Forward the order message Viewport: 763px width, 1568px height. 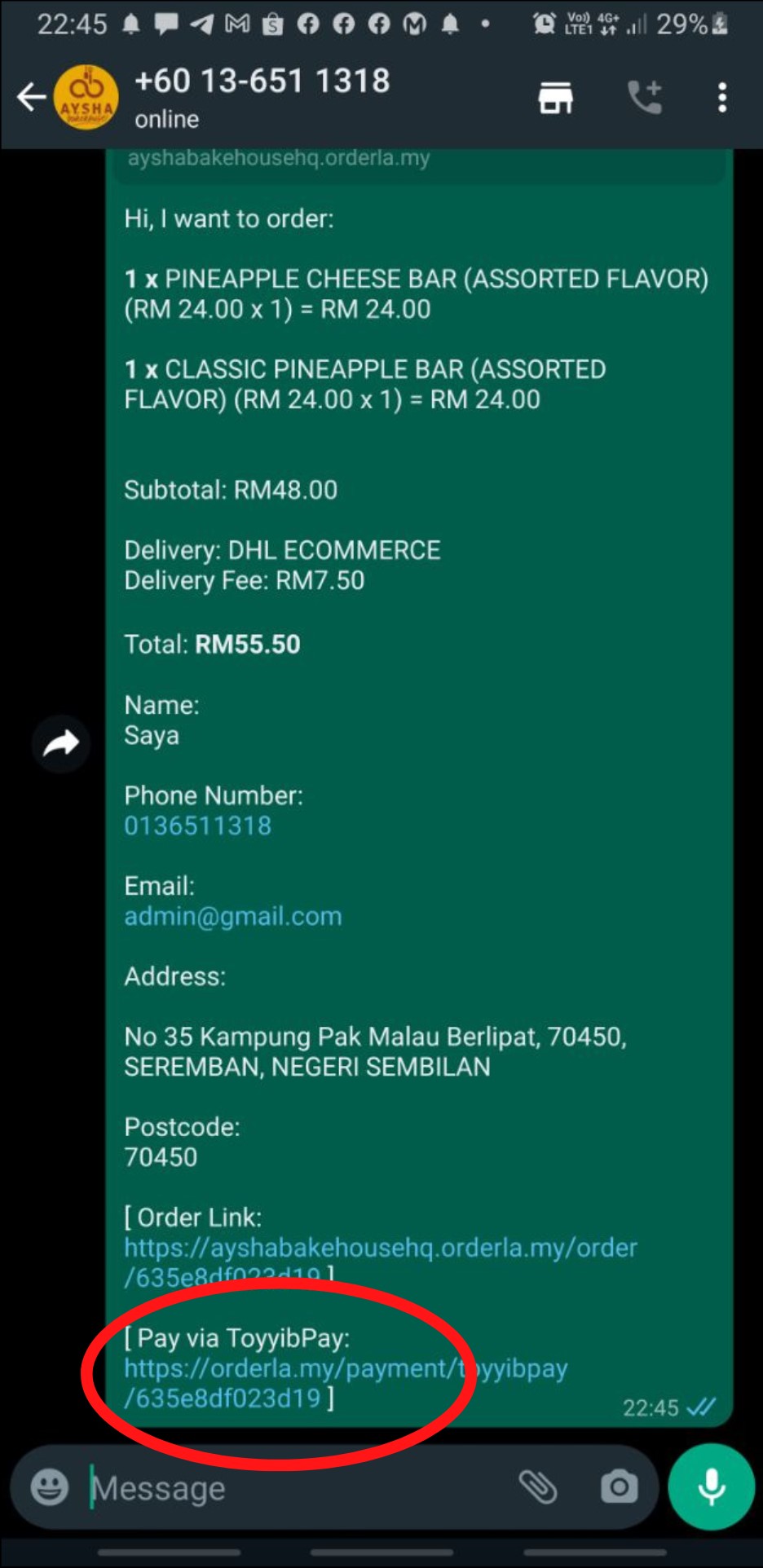point(61,743)
